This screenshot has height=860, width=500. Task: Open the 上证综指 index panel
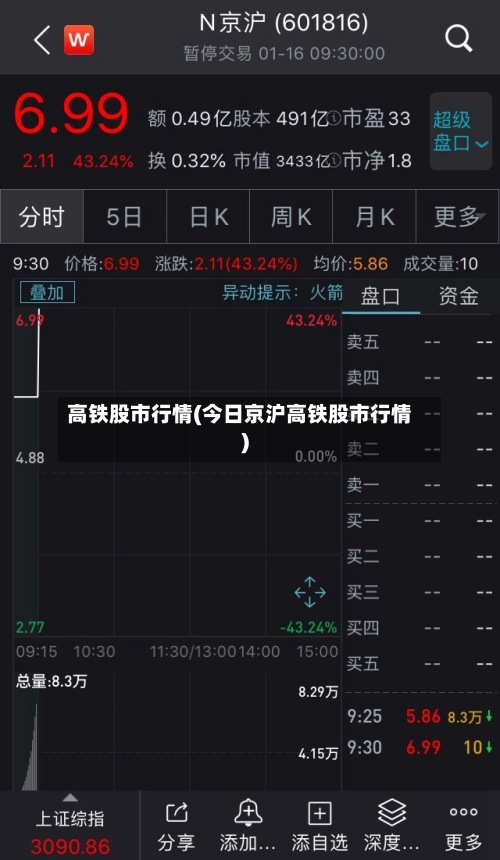(70, 828)
